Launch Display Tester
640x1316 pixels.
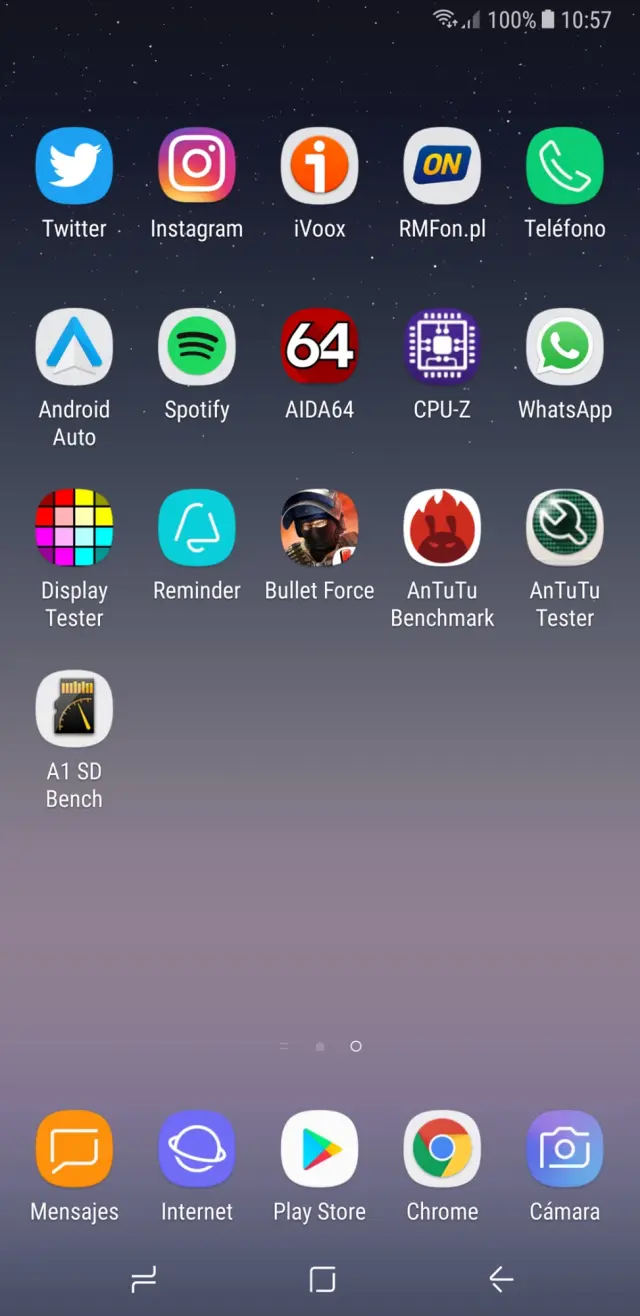click(x=74, y=528)
